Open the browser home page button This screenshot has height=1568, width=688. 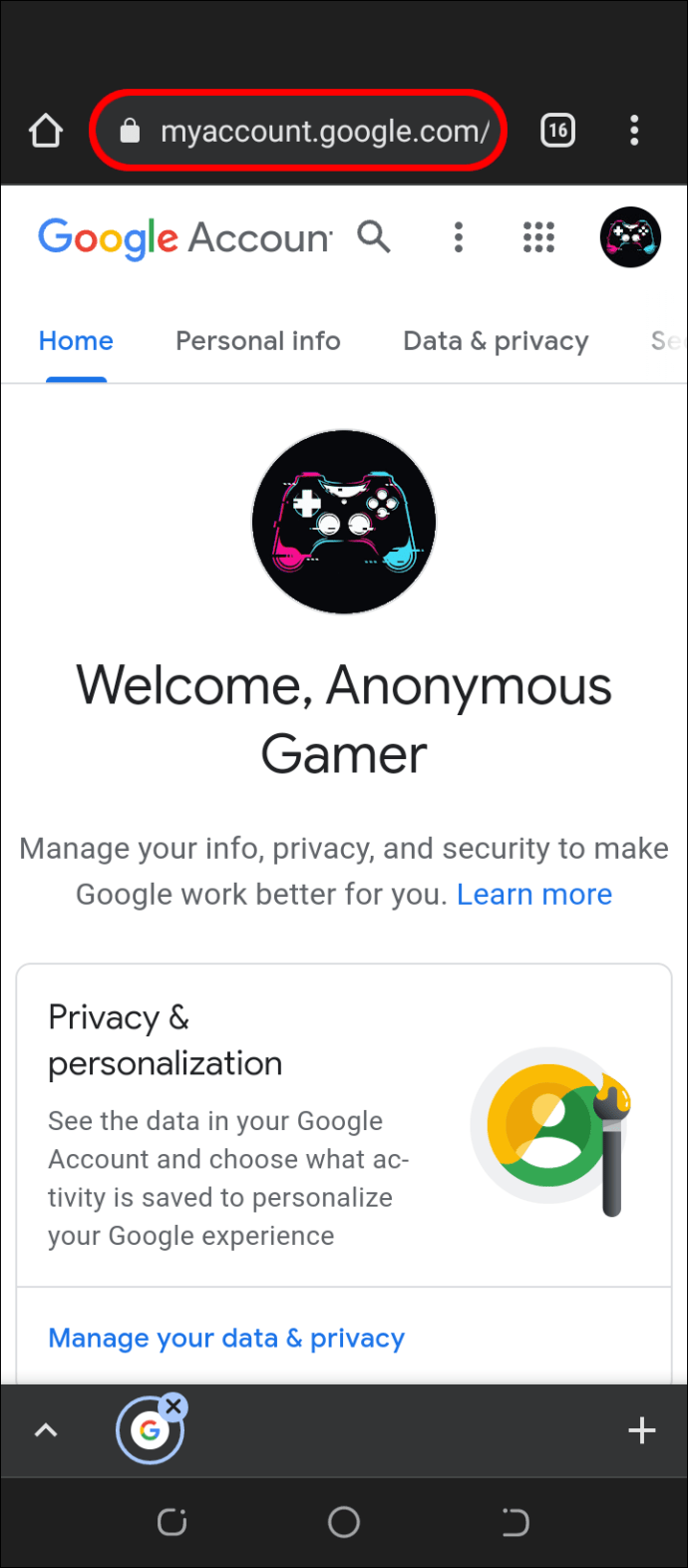pyautogui.click(x=46, y=131)
